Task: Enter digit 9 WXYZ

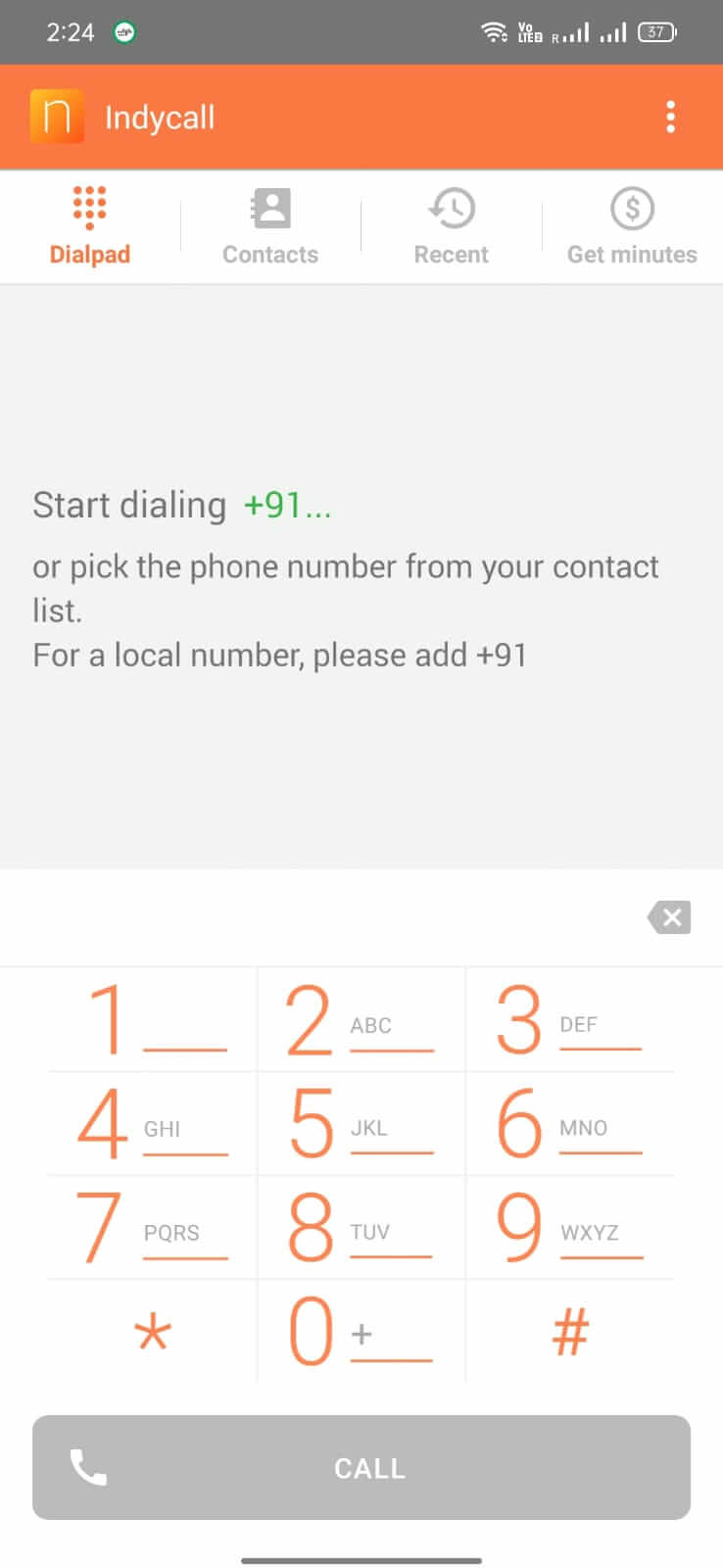Action: (x=570, y=1227)
